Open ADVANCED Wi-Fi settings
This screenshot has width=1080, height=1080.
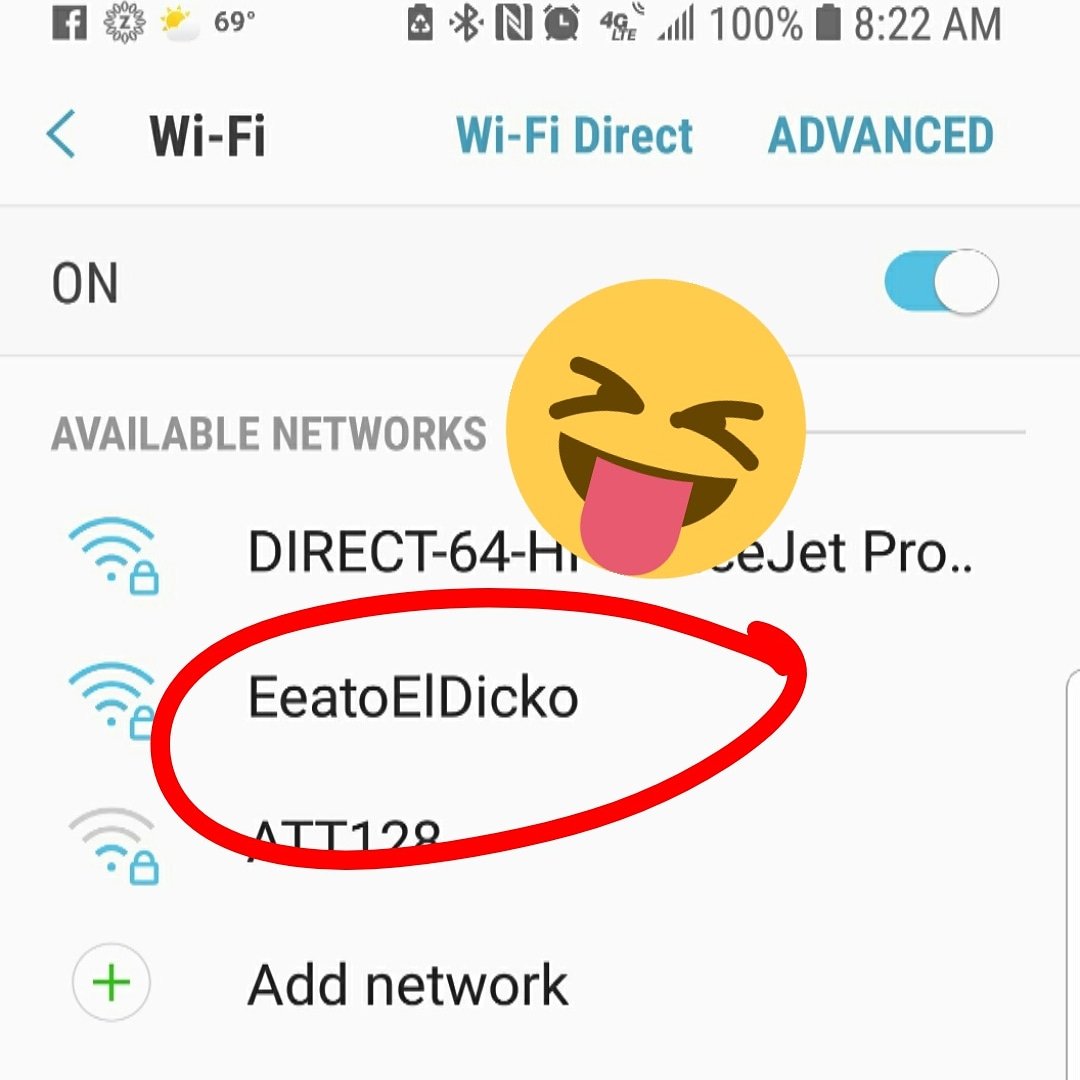click(880, 136)
